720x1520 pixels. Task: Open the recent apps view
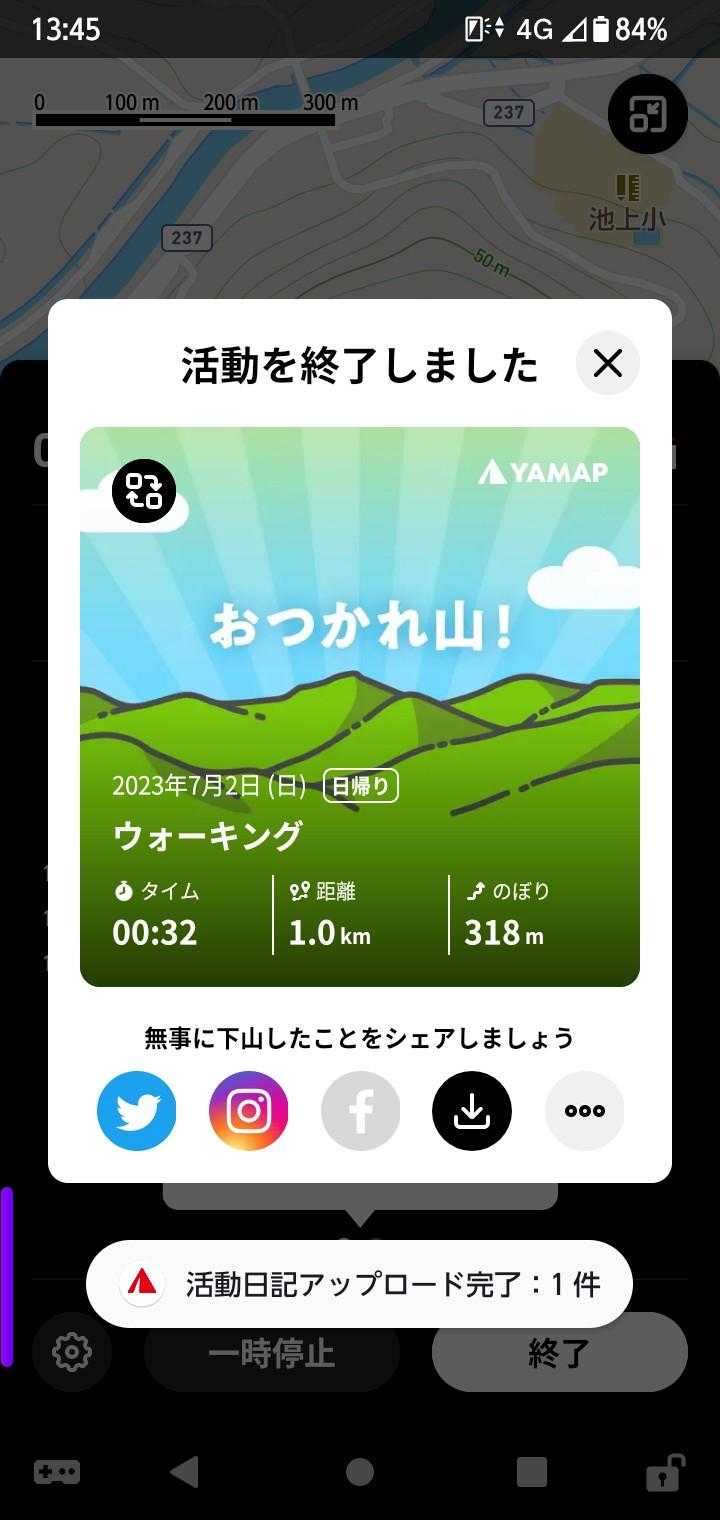(x=531, y=1471)
